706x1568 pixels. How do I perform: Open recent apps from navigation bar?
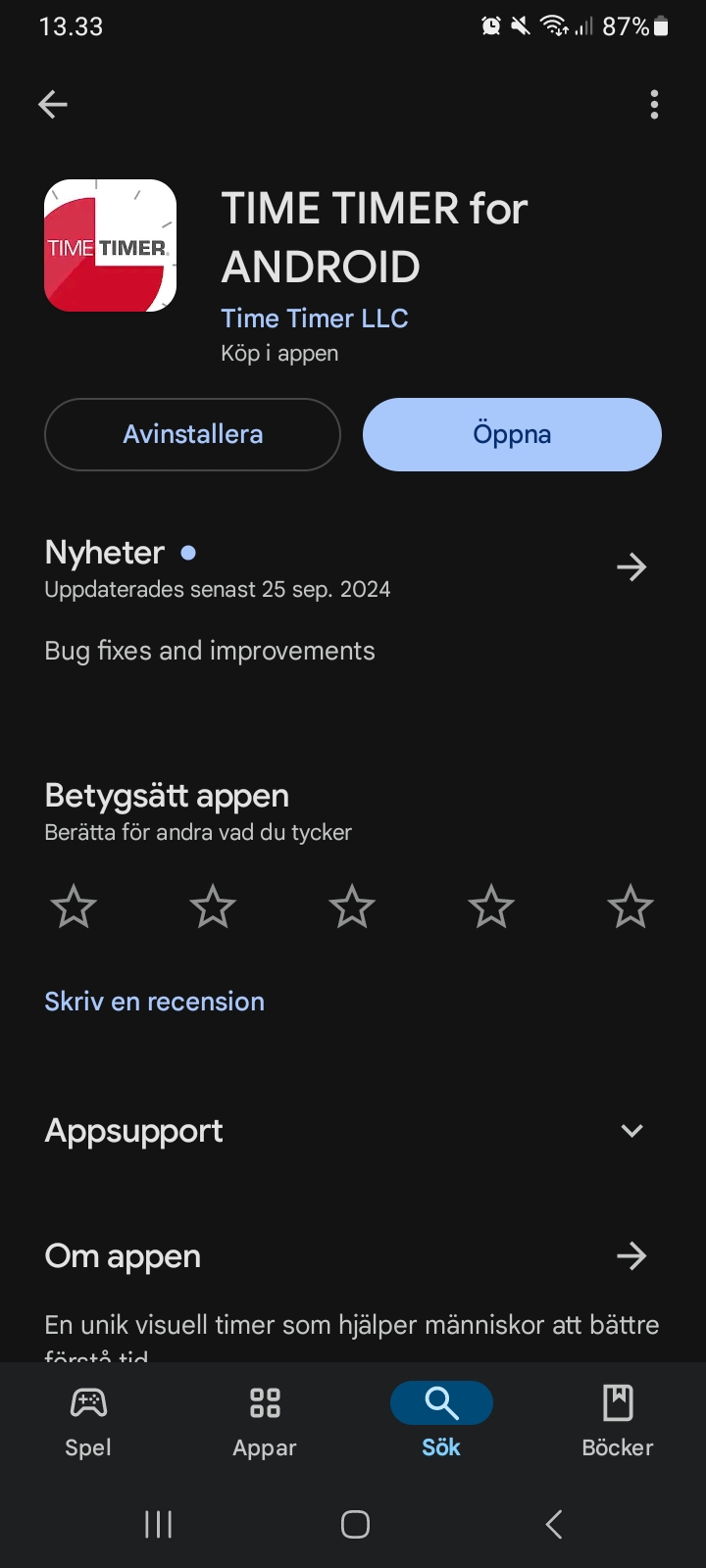point(158,1524)
